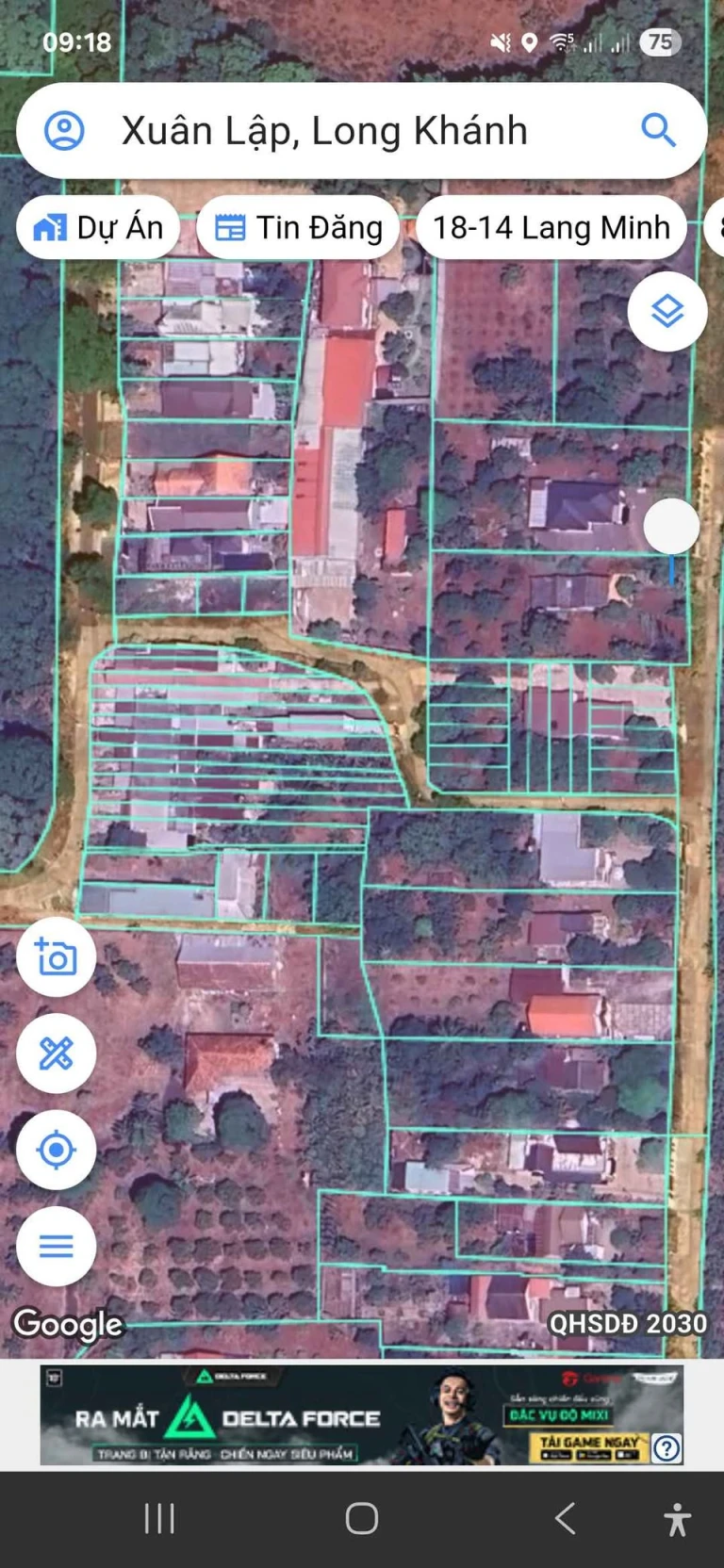The height and width of the screenshot is (1568, 724).
Task: Go to the home screen
Action: pyautogui.click(x=362, y=1518)
